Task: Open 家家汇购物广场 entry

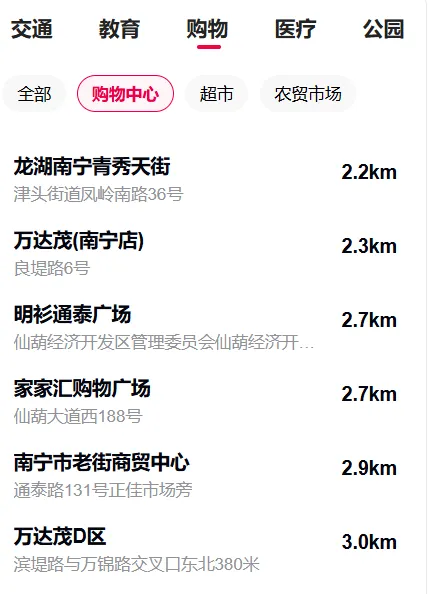Action: pos(206,402)
